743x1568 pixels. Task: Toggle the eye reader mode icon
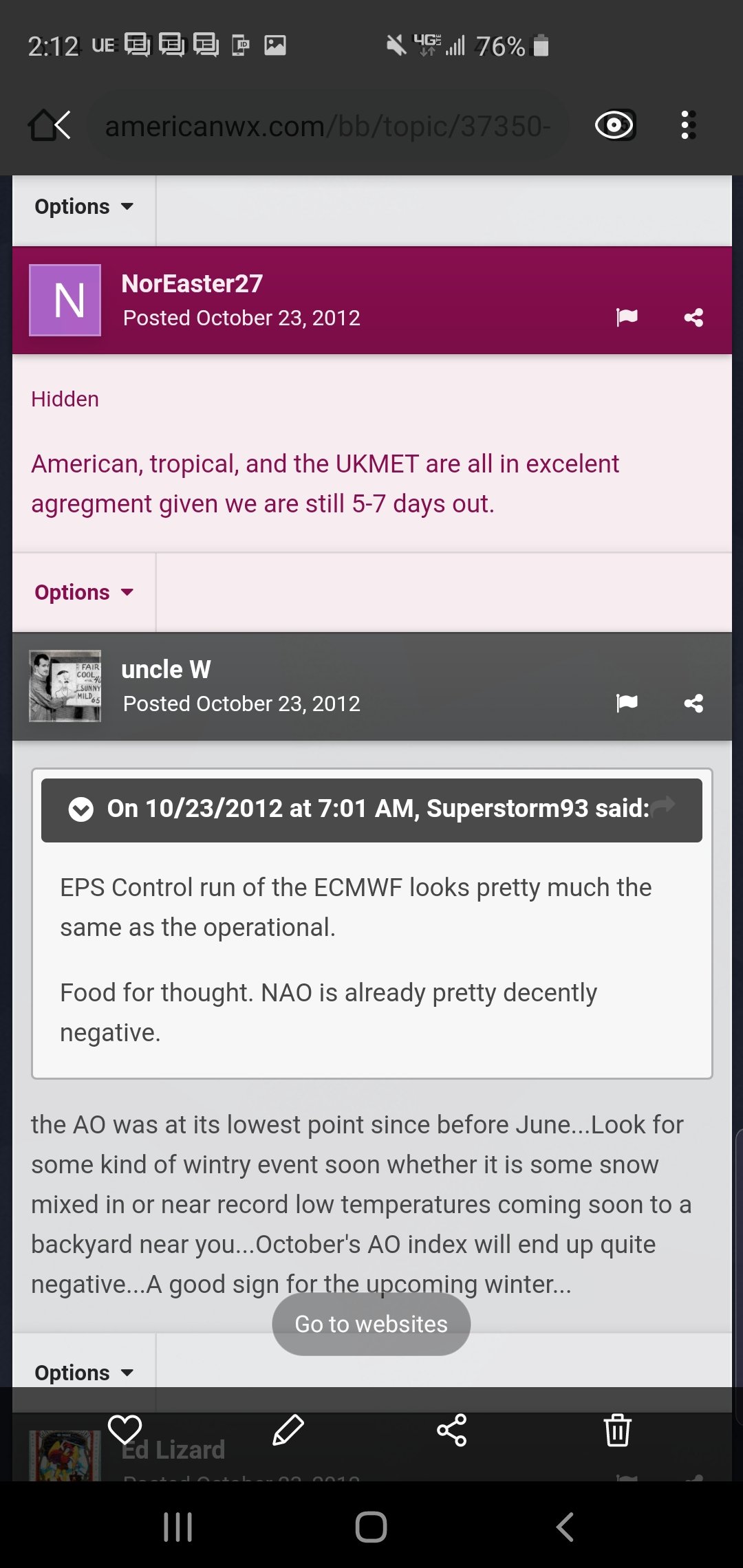coord(614,125)
